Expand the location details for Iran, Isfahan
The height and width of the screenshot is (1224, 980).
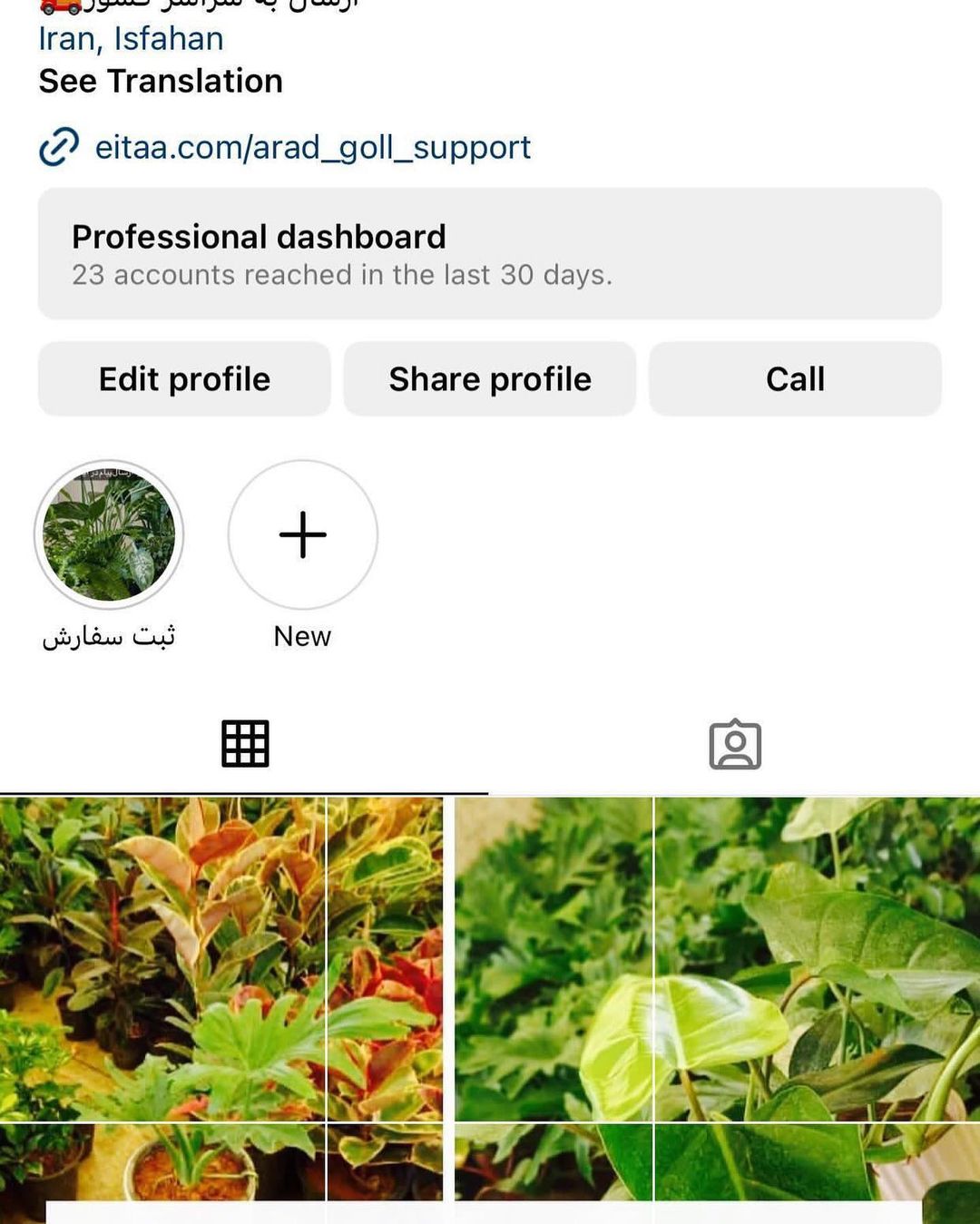pyautogui.click(x=131, y=38)
